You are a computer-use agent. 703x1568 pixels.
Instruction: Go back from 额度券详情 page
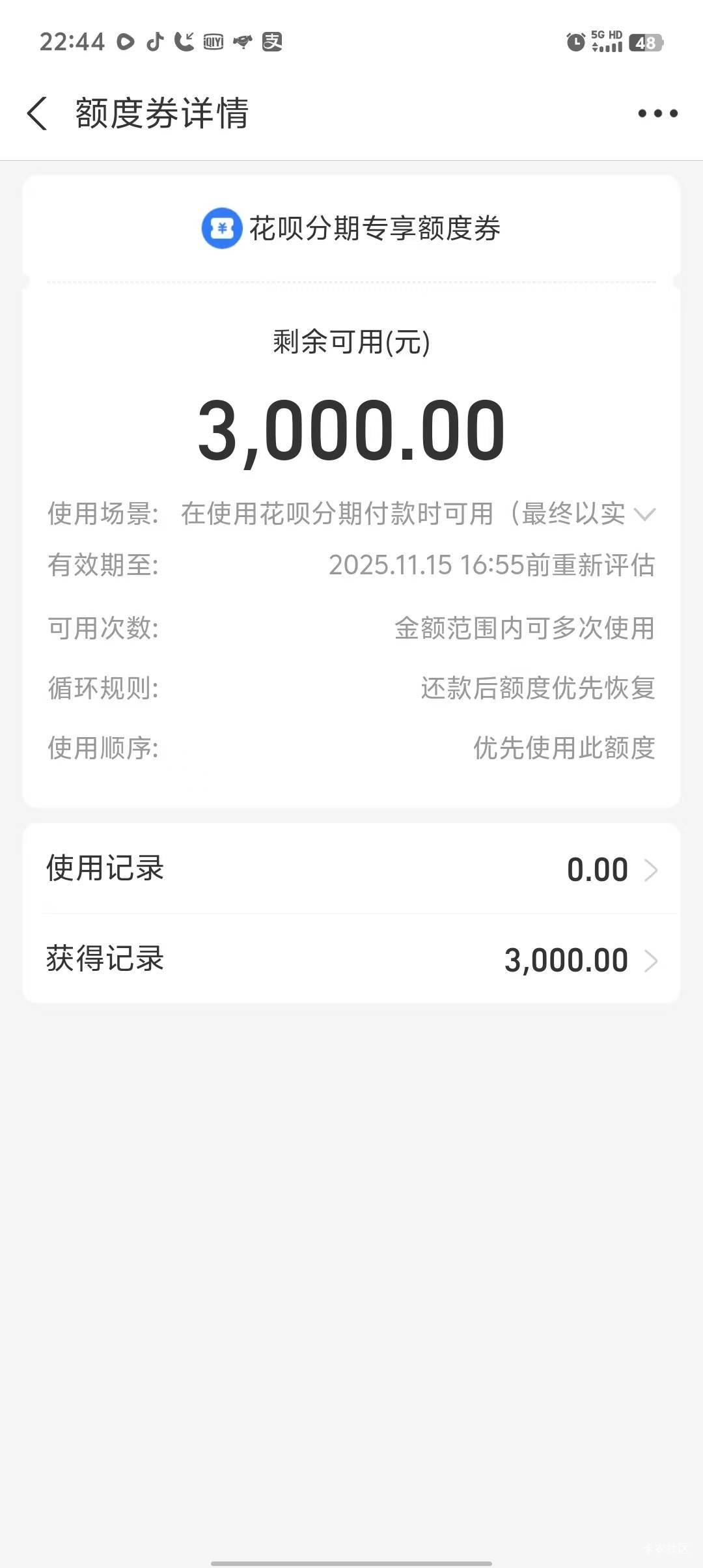[37, 113]
